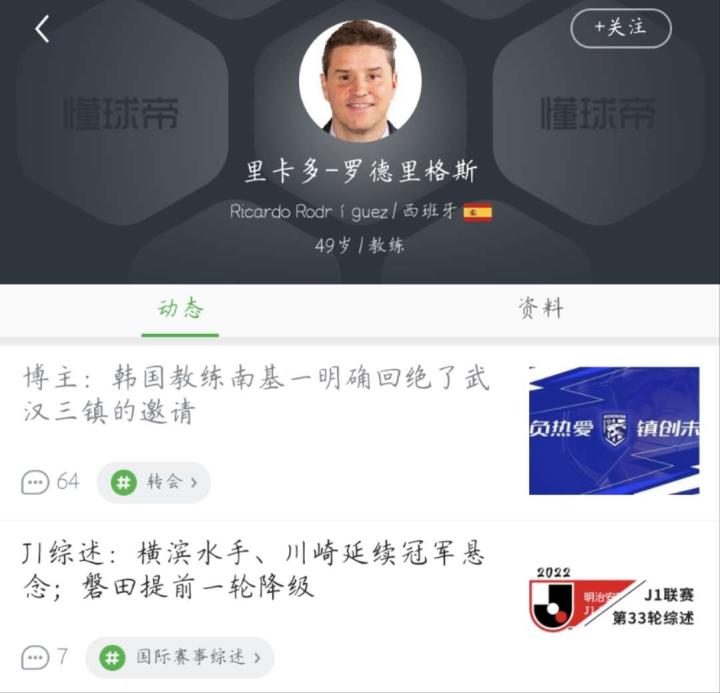
Task: Switch to the 资料 tab
Action: pos(540,309)
